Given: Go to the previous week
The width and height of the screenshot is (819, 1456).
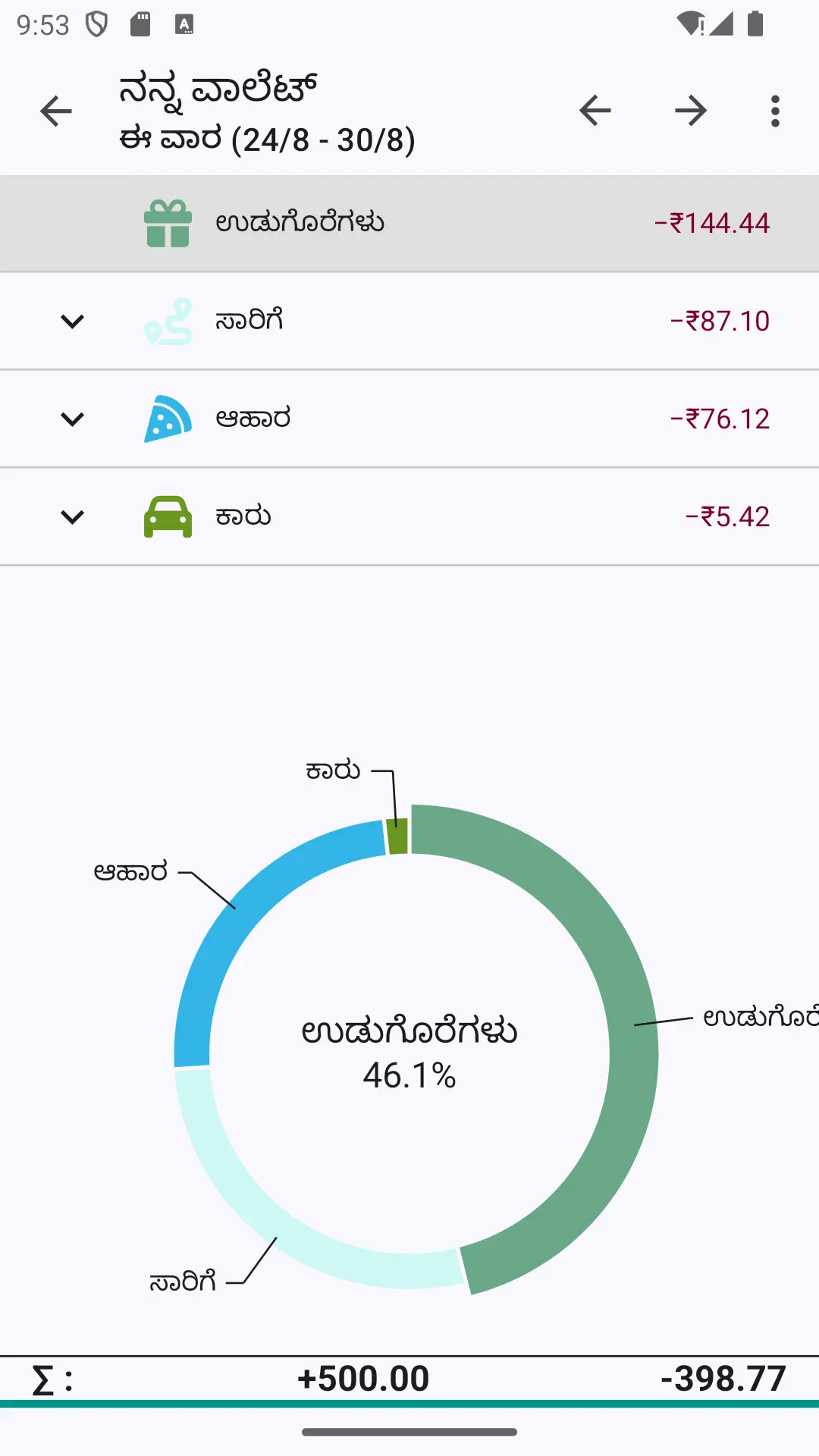Looking at the screenshot, I should coord(595,111).
